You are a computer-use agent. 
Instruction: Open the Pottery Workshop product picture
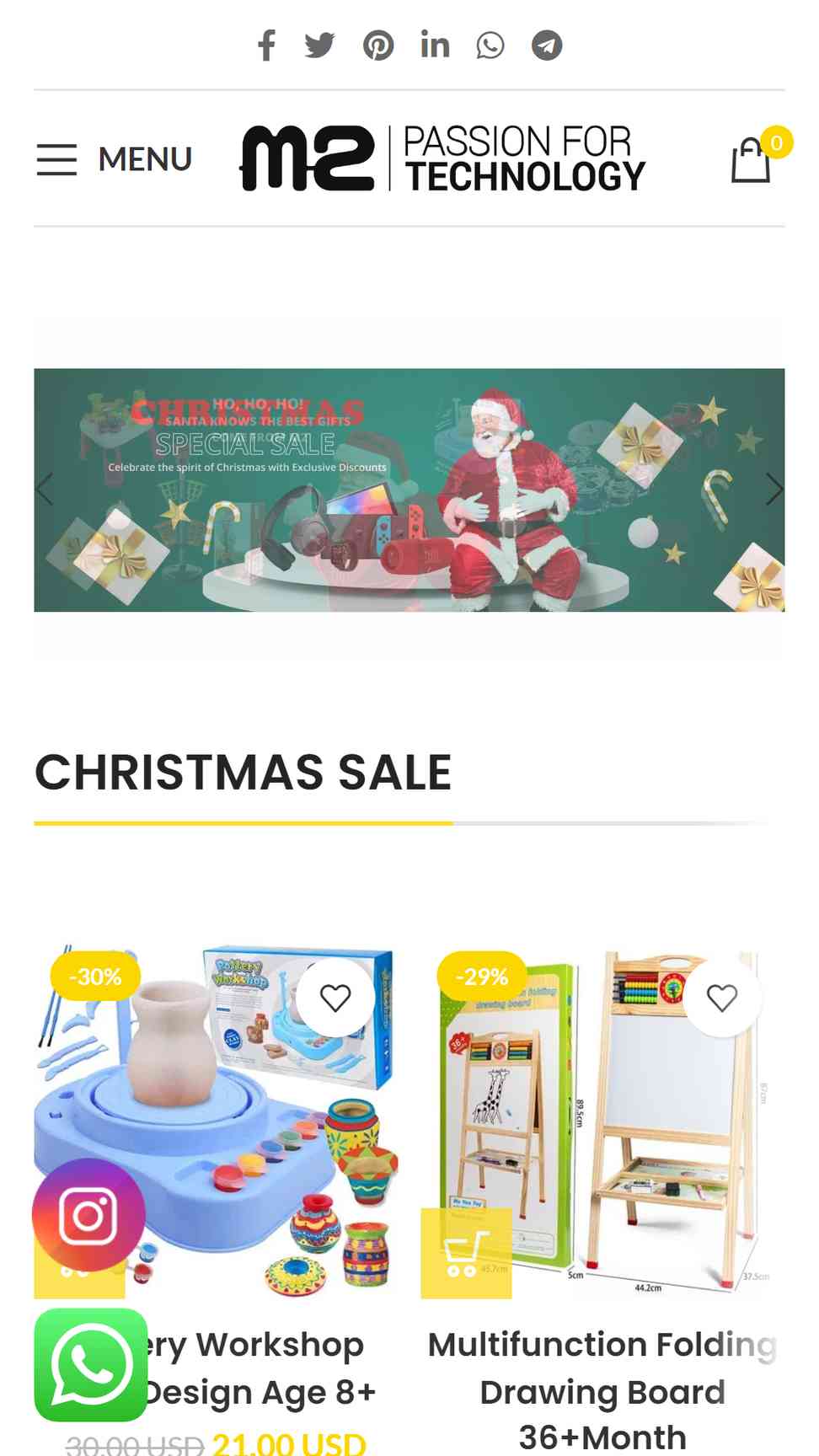tap(216, 1121)
